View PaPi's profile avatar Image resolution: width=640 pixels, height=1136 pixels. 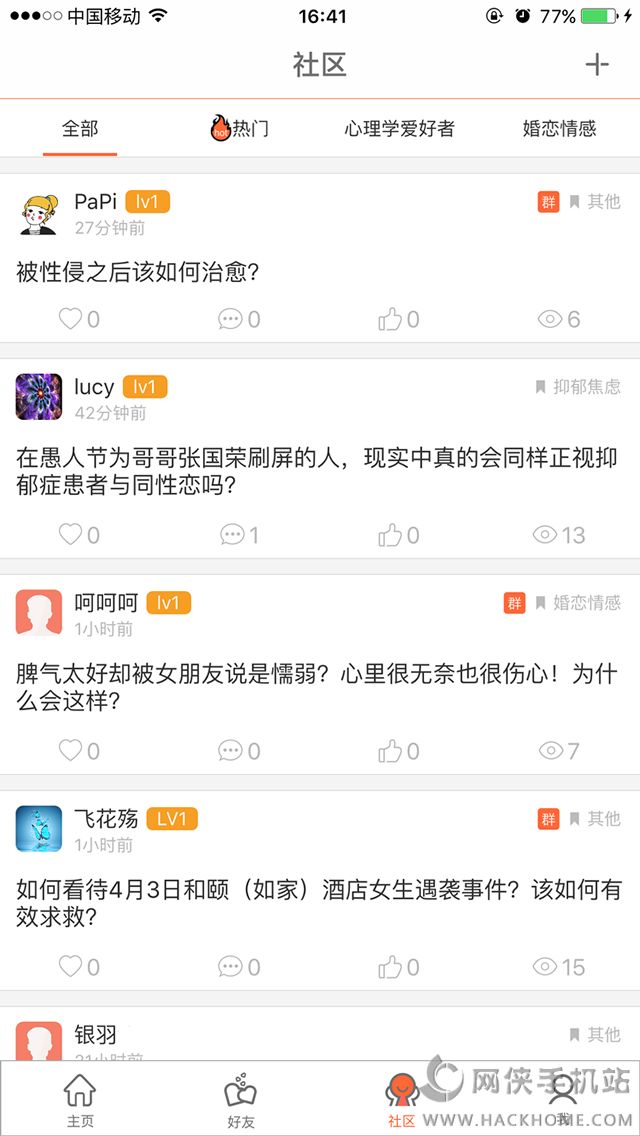[39, 213]
